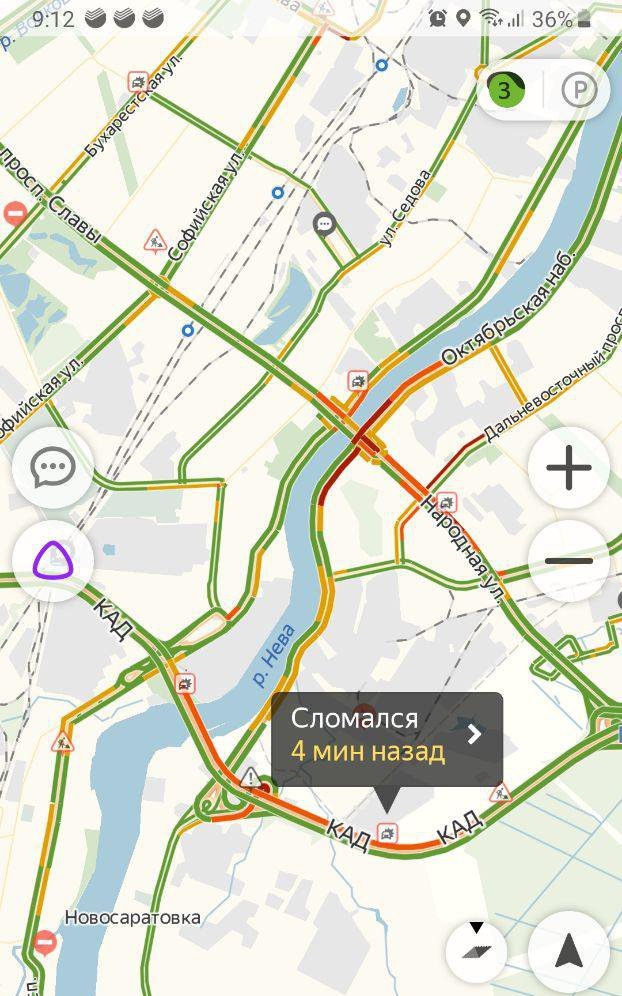Center map on my location
Screen dimensions: 622x996
[x=569, y=951]
